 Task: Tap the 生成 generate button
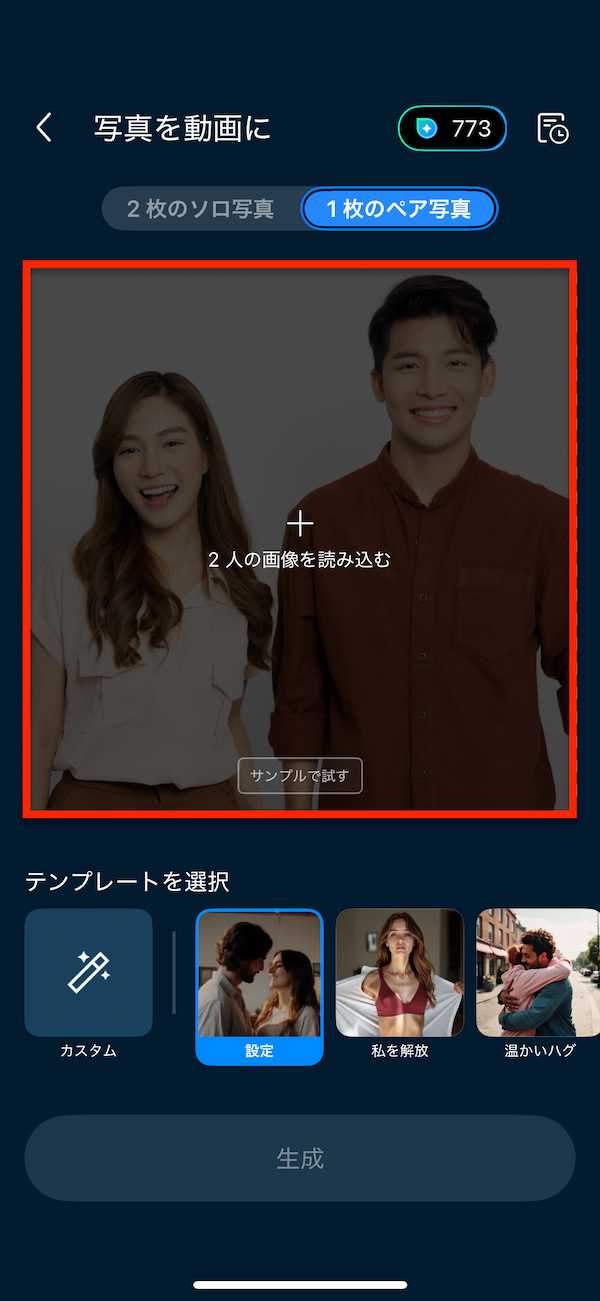[x=300, y=1158]
